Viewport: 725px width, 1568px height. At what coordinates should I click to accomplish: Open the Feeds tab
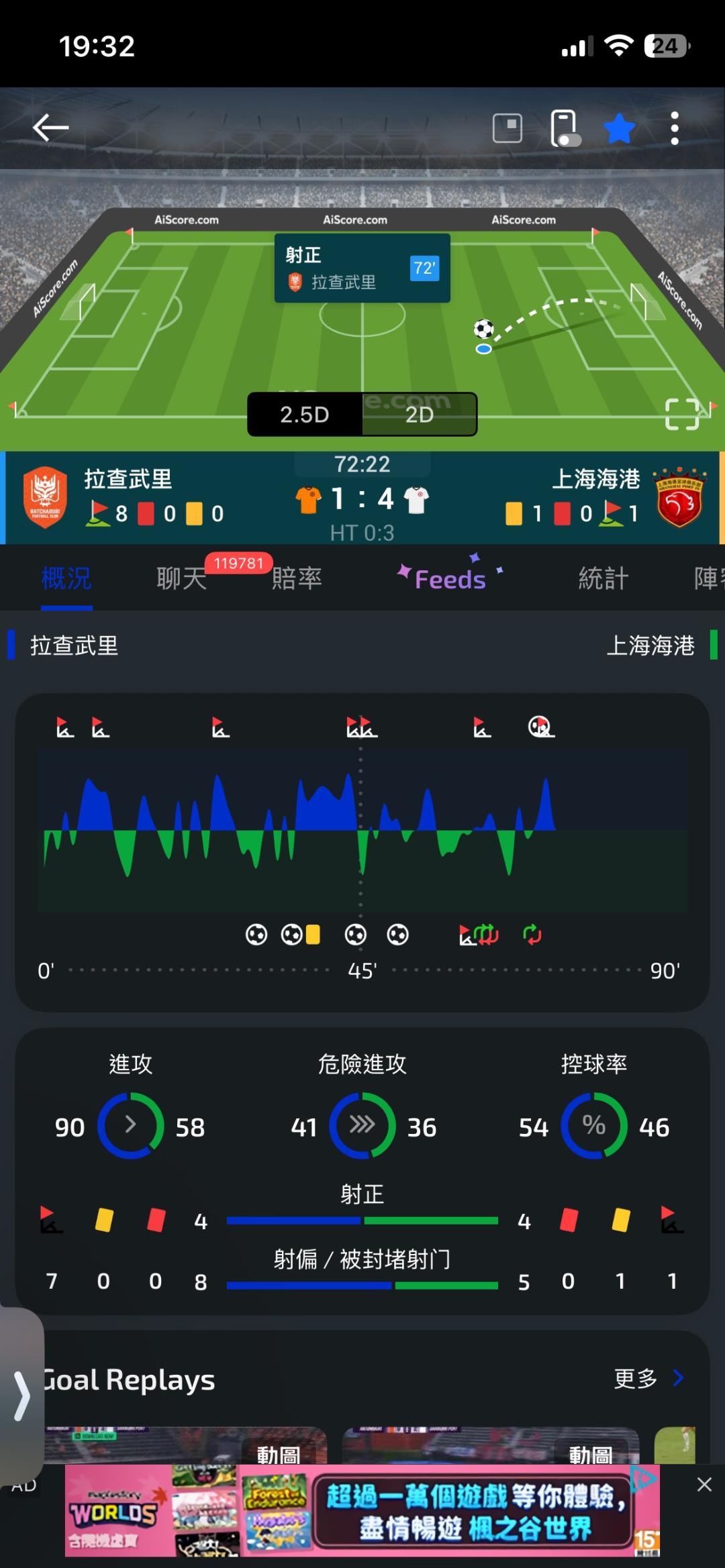coord(450,578)
